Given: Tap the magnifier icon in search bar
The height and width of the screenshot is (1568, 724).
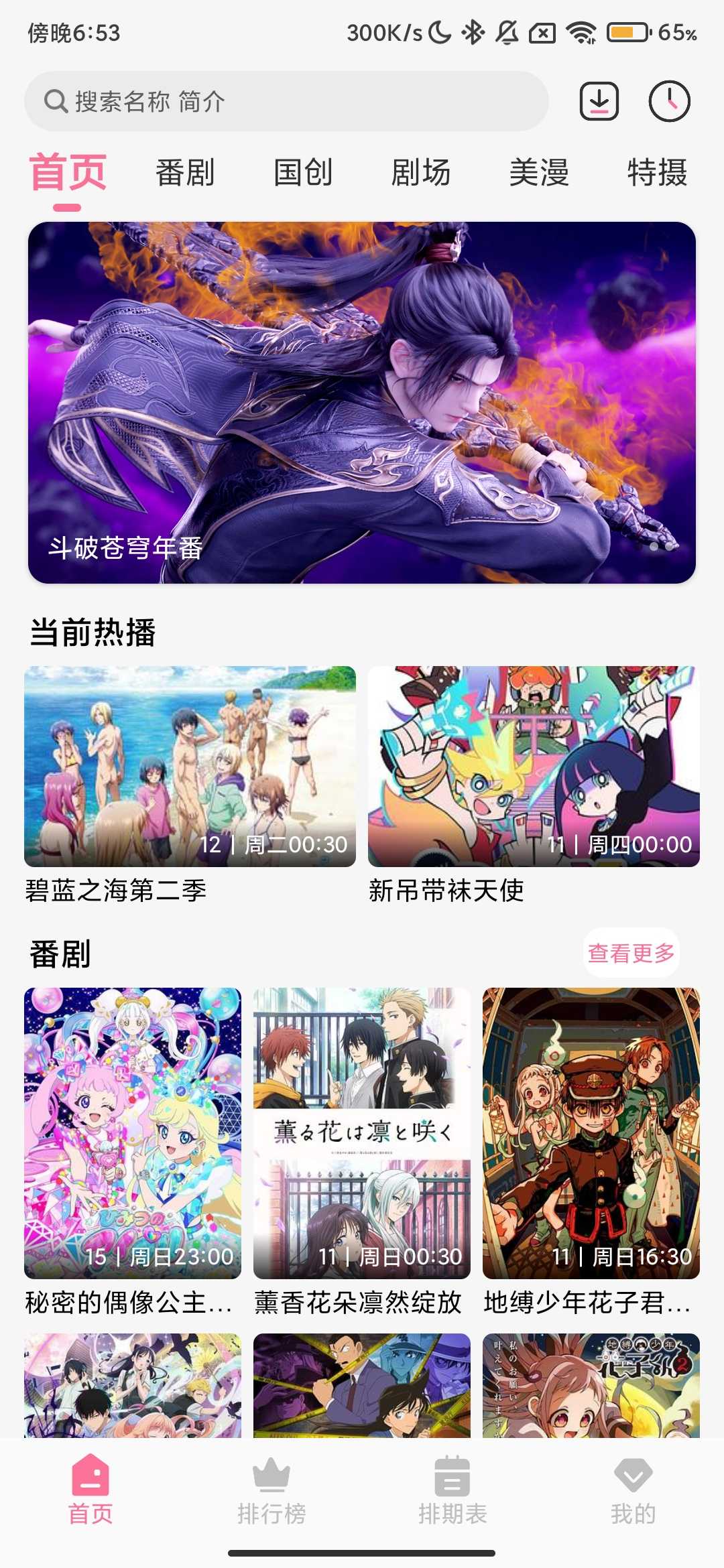Looking at the screenshot, I should tap(54, 102).
